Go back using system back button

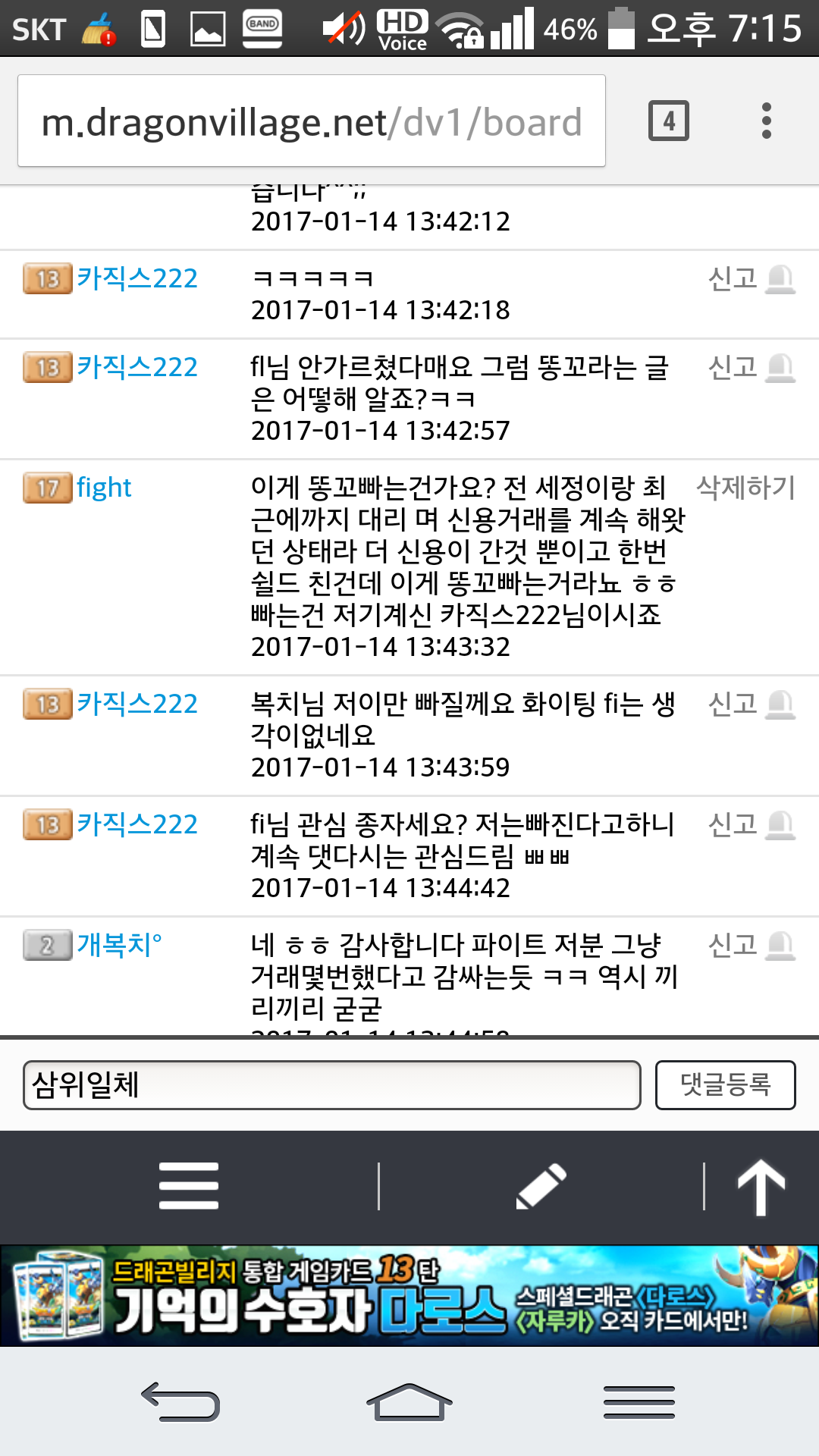point(180,1402)
